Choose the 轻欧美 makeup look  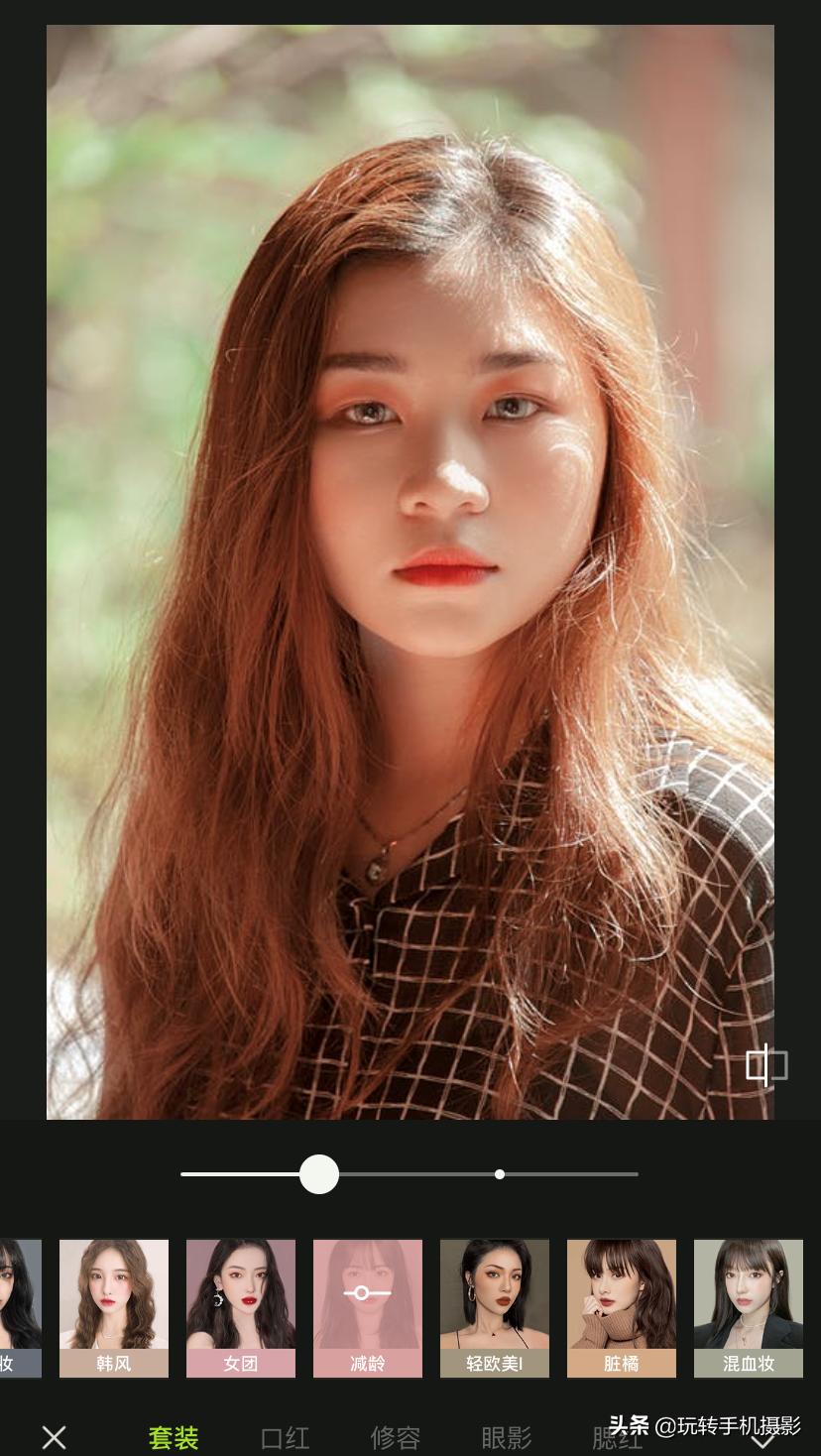[x=495, y=1307]
